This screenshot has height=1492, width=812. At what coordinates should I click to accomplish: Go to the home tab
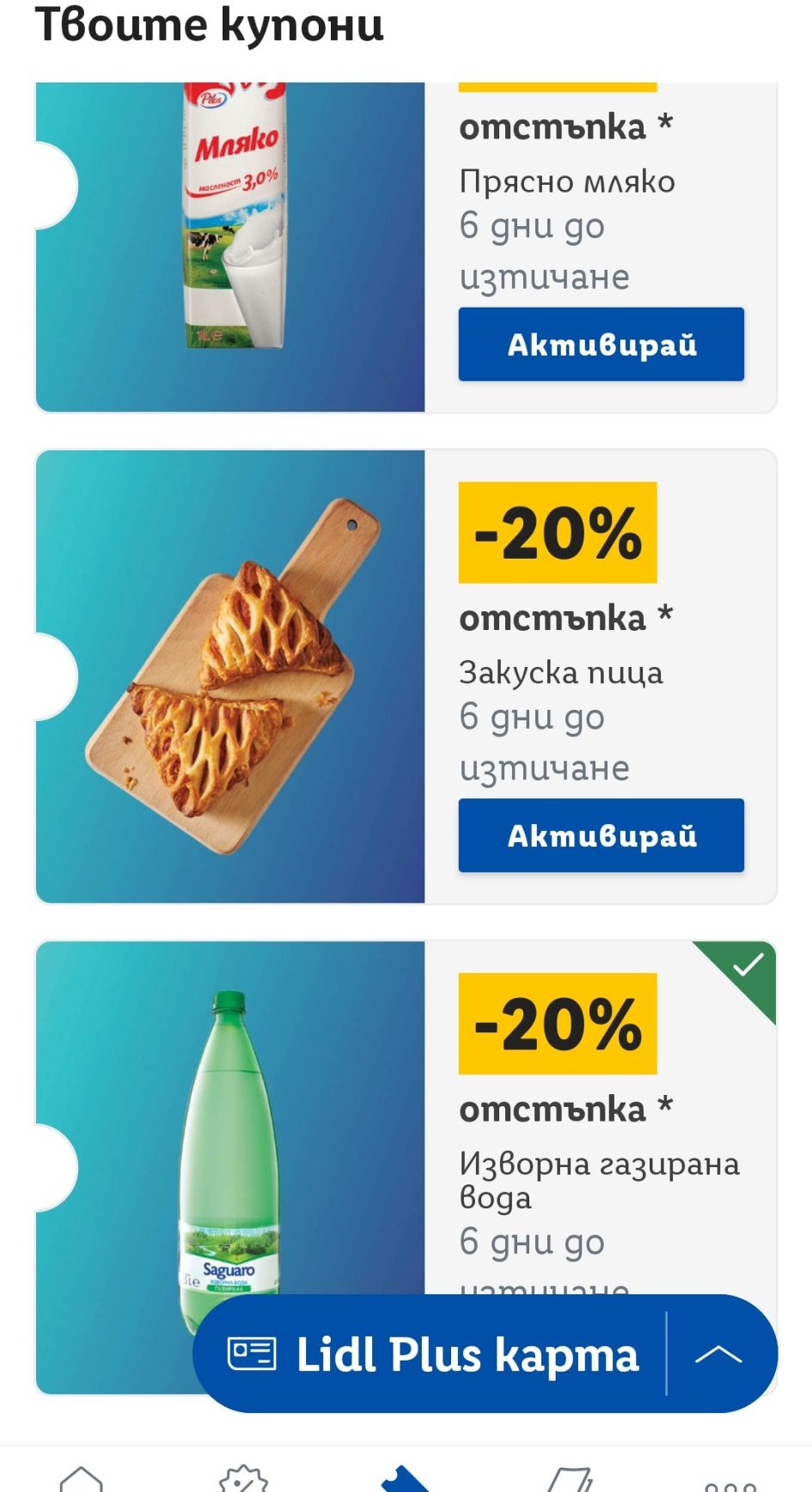click(x=82, y=1480)
